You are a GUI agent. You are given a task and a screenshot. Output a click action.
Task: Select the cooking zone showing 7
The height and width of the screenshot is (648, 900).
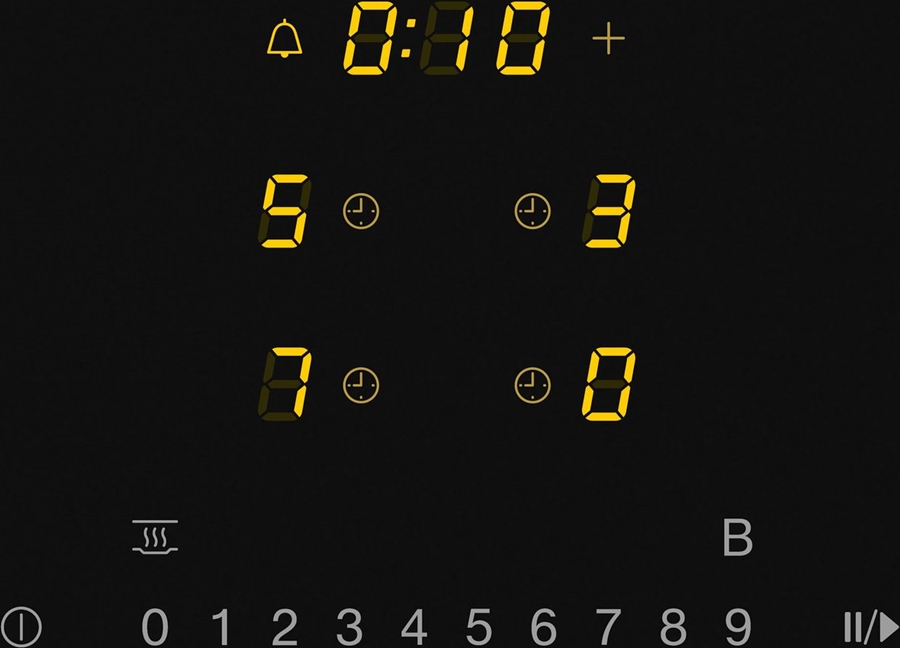(285, 384)
